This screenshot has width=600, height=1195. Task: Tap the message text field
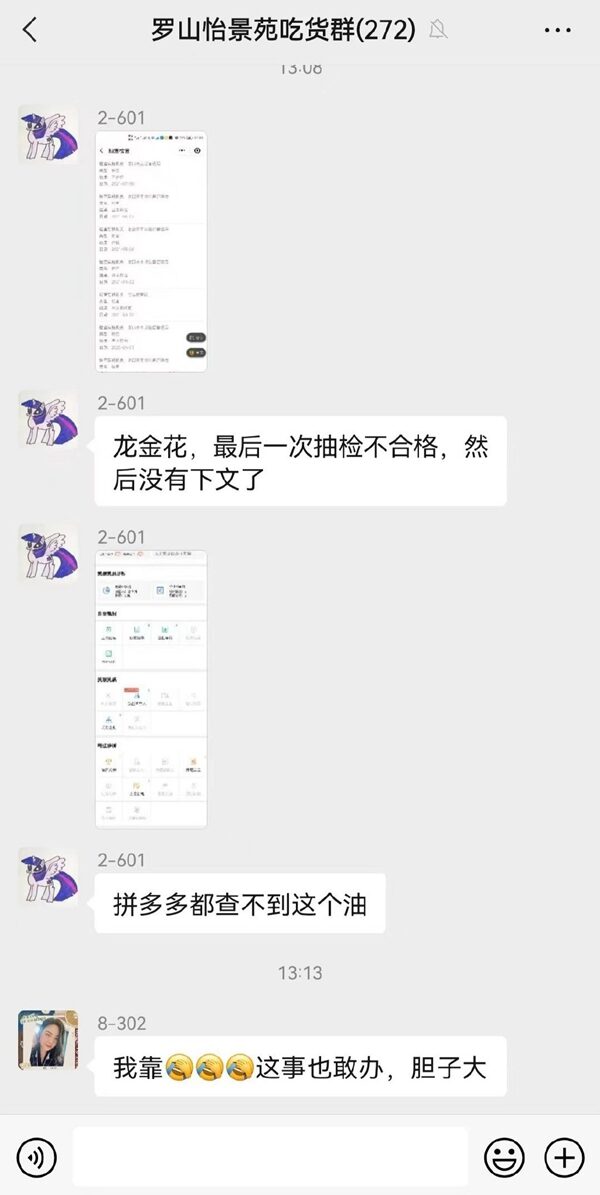tap(270, 1158)
